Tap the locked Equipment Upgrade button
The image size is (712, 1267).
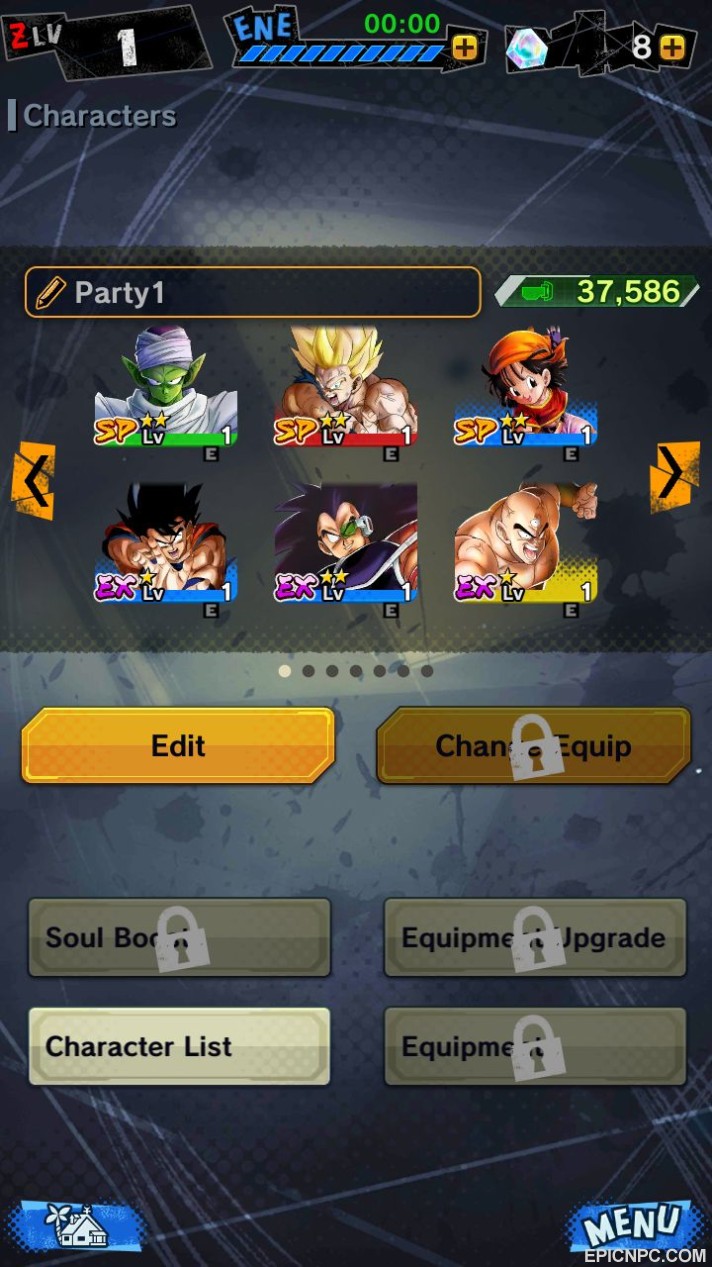535,937
